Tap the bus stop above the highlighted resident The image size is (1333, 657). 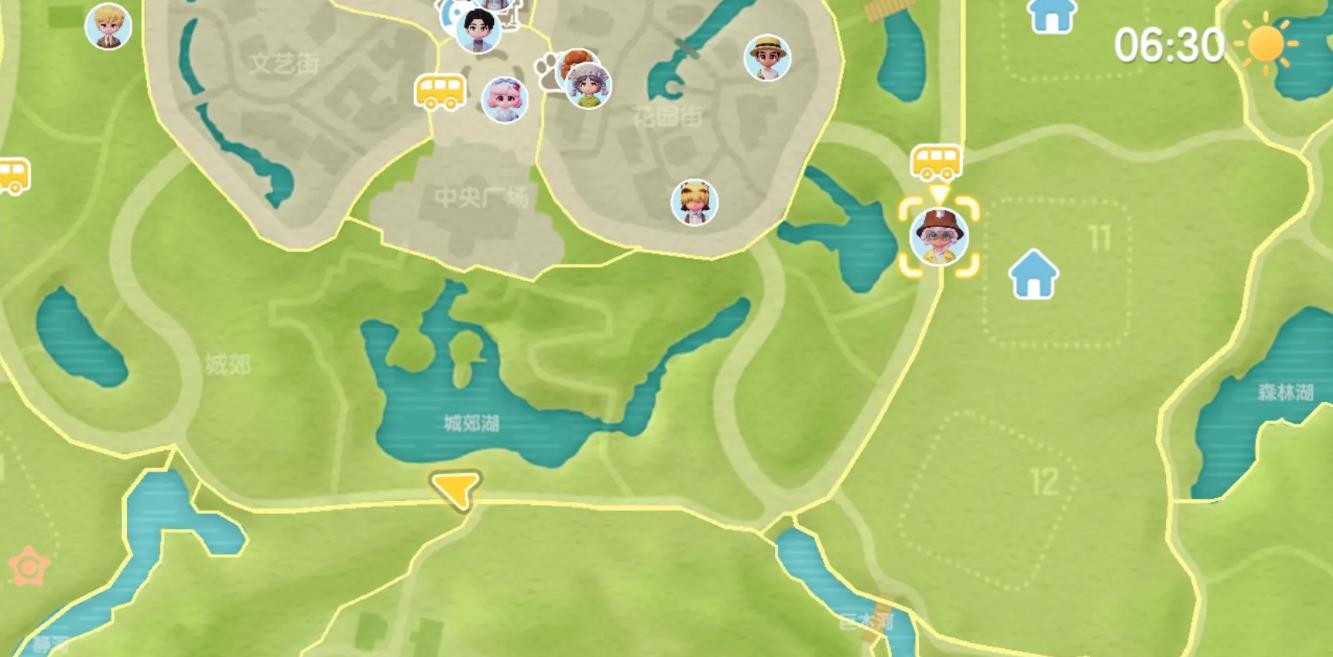pos(937,161)
